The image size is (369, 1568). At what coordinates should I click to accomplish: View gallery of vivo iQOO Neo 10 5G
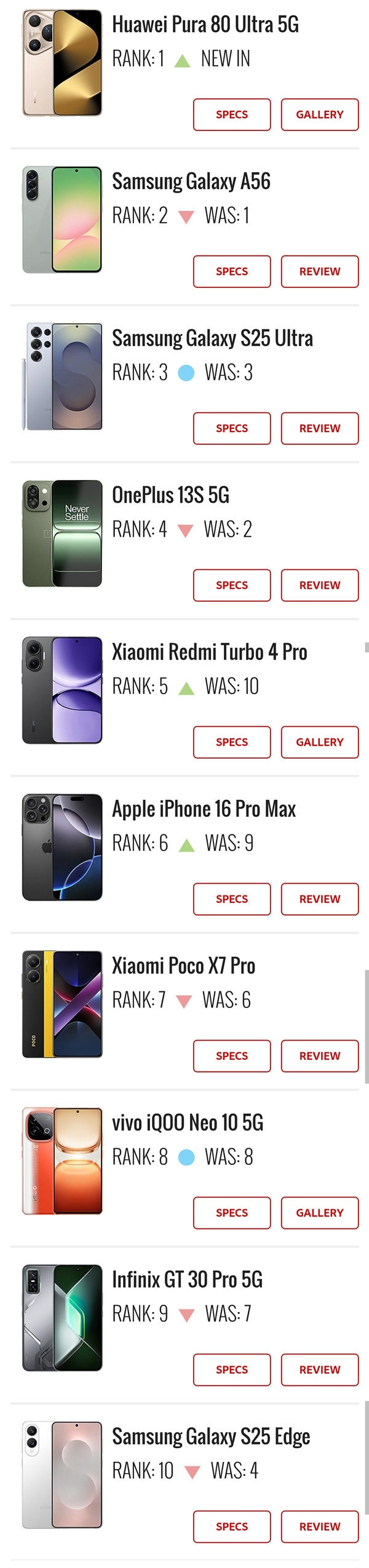319,1213
